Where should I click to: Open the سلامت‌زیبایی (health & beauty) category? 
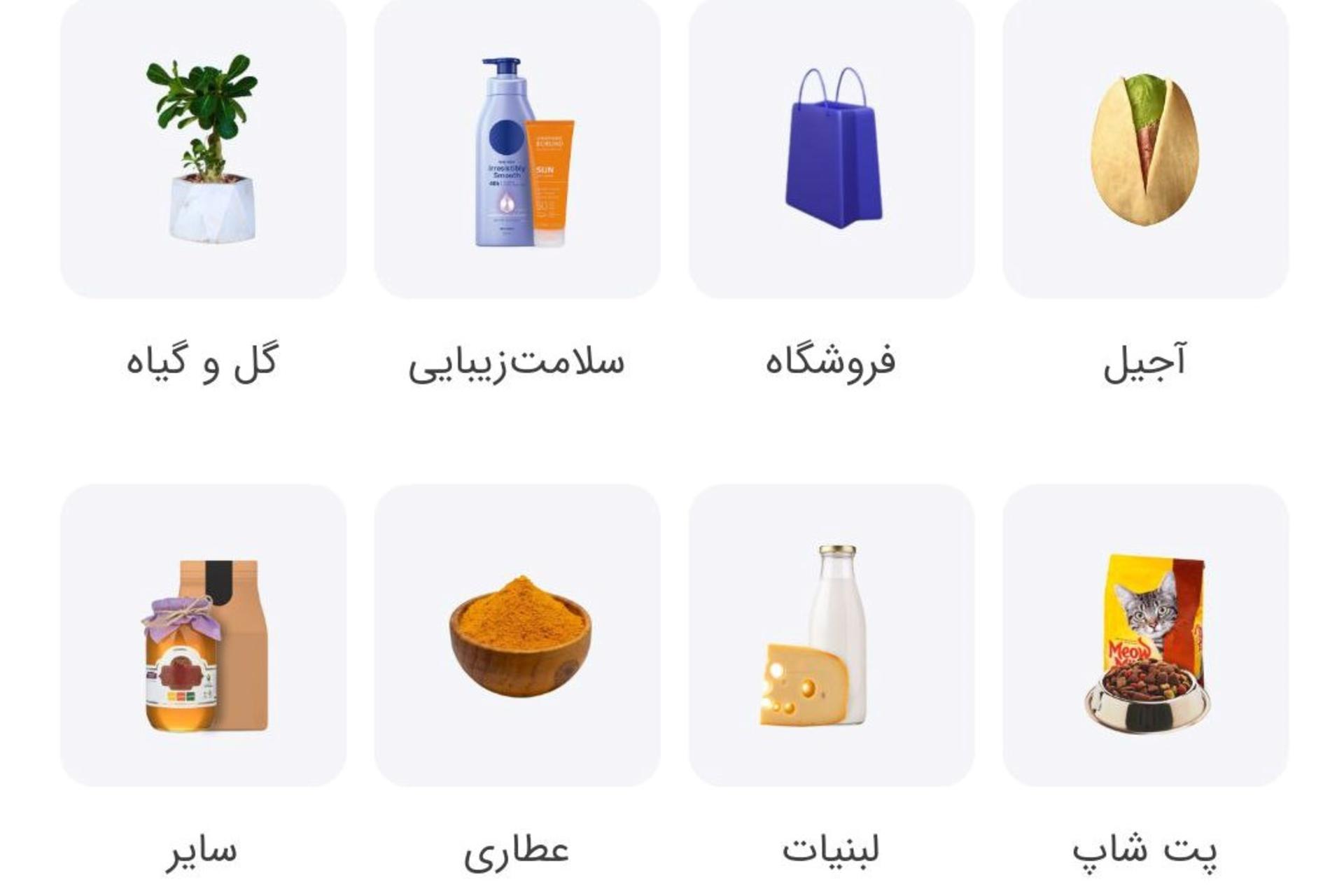(x=517, y=150)
